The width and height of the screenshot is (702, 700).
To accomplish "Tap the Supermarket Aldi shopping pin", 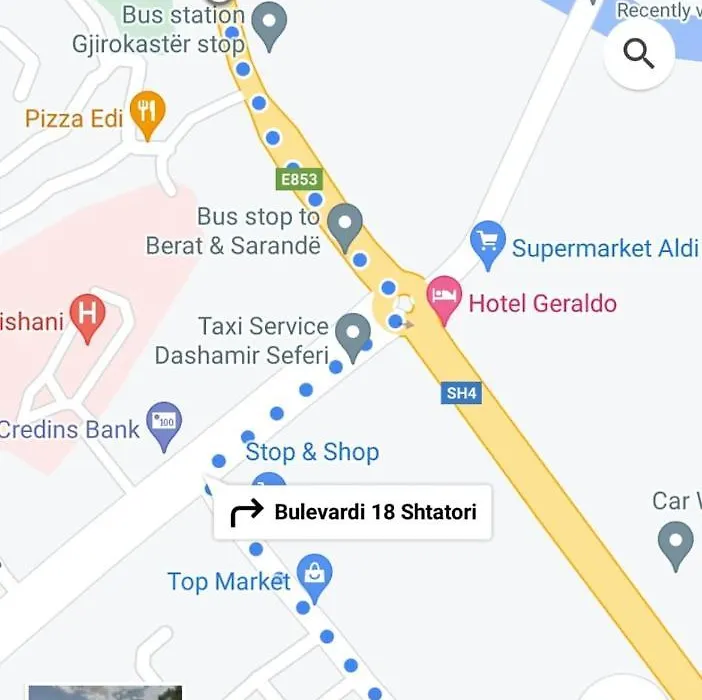I will coord(488,244).
